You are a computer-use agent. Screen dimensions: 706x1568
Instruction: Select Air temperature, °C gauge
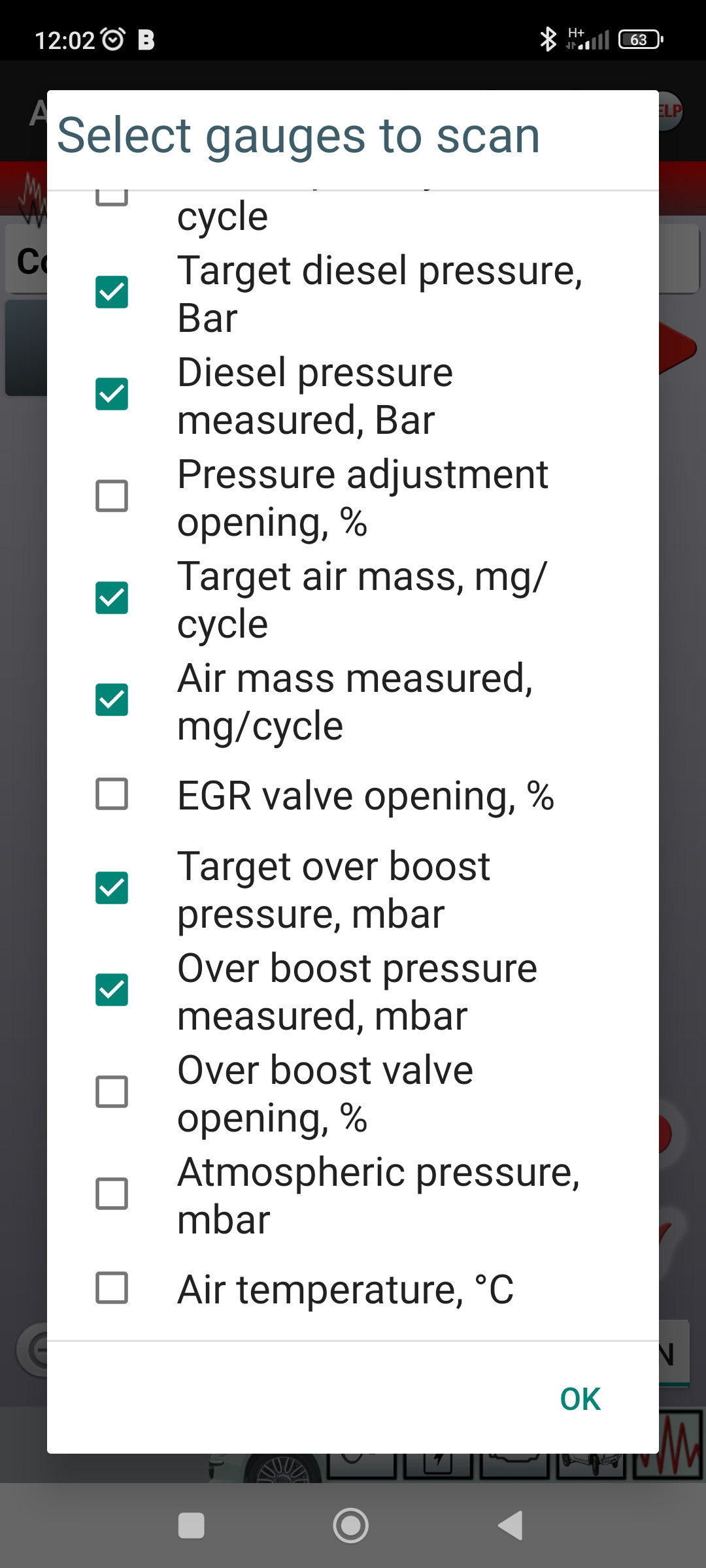(112, 1288)
